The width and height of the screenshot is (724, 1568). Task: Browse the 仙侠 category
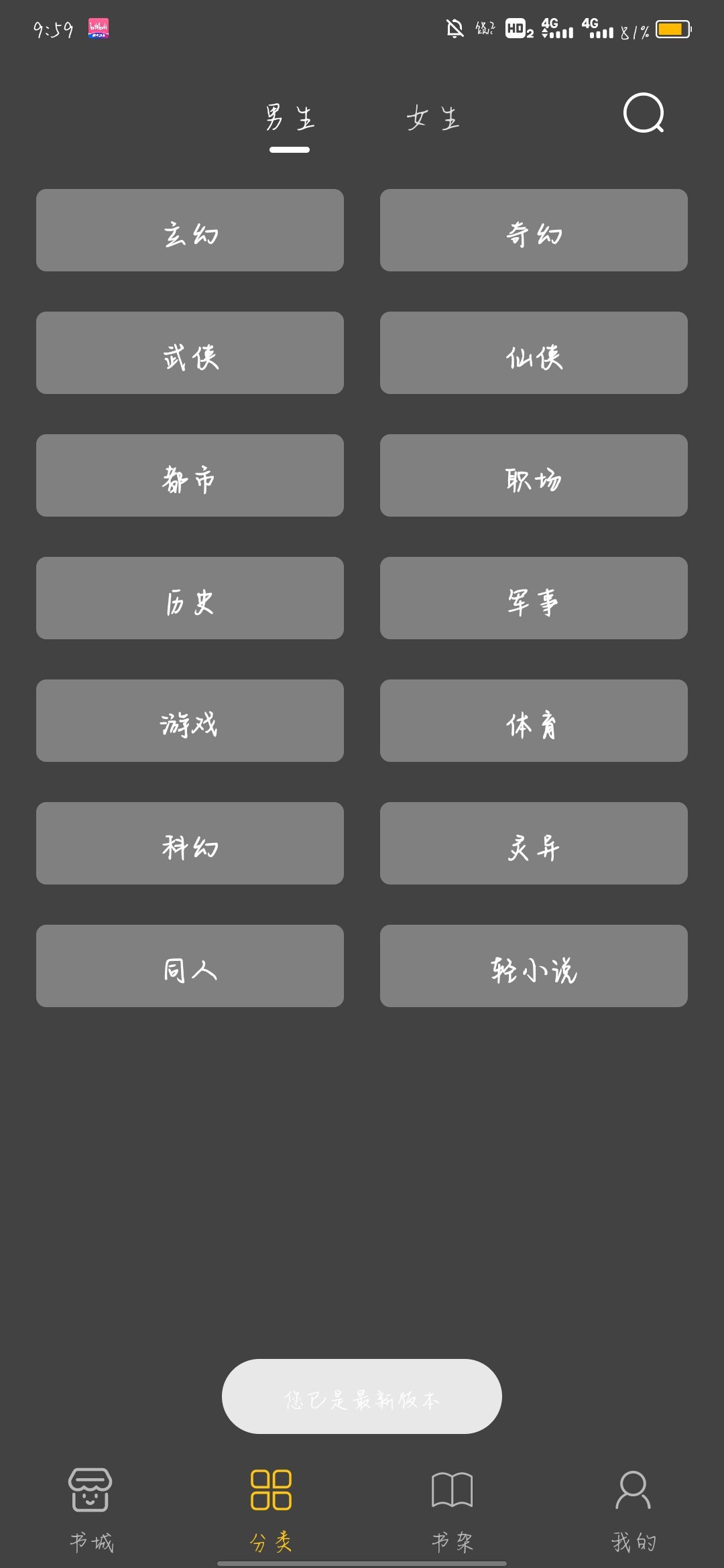534,353
